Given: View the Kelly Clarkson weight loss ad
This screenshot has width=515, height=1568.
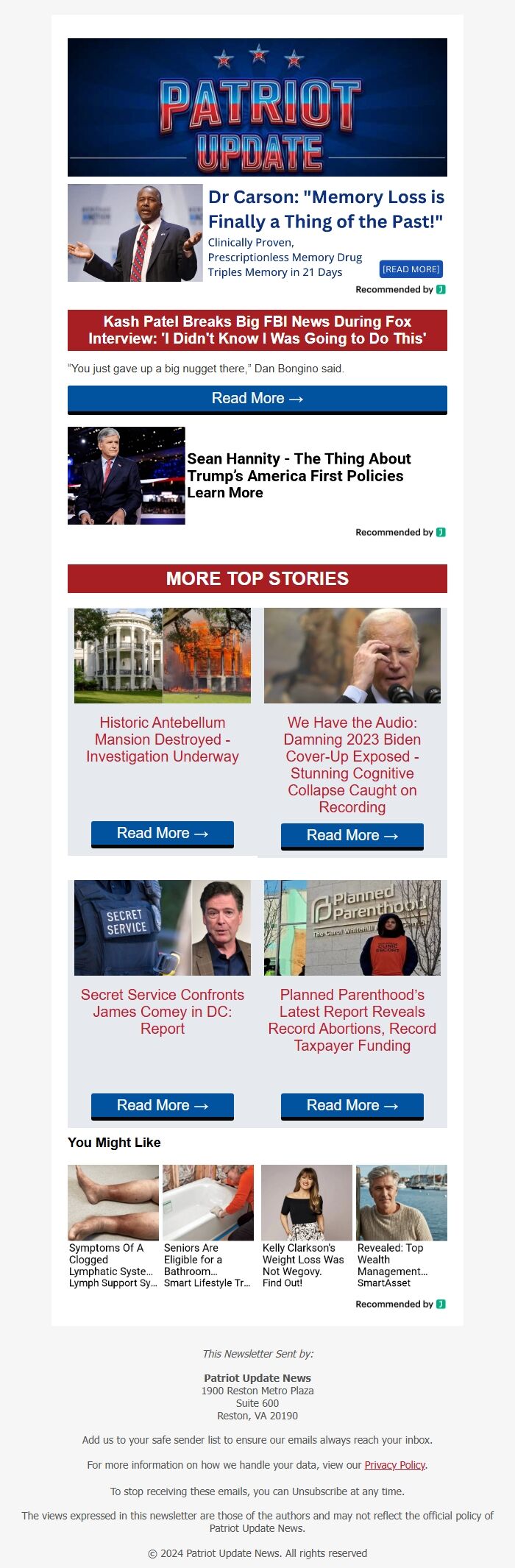Looking at the screenshot, I should [x=306, y=1226].
